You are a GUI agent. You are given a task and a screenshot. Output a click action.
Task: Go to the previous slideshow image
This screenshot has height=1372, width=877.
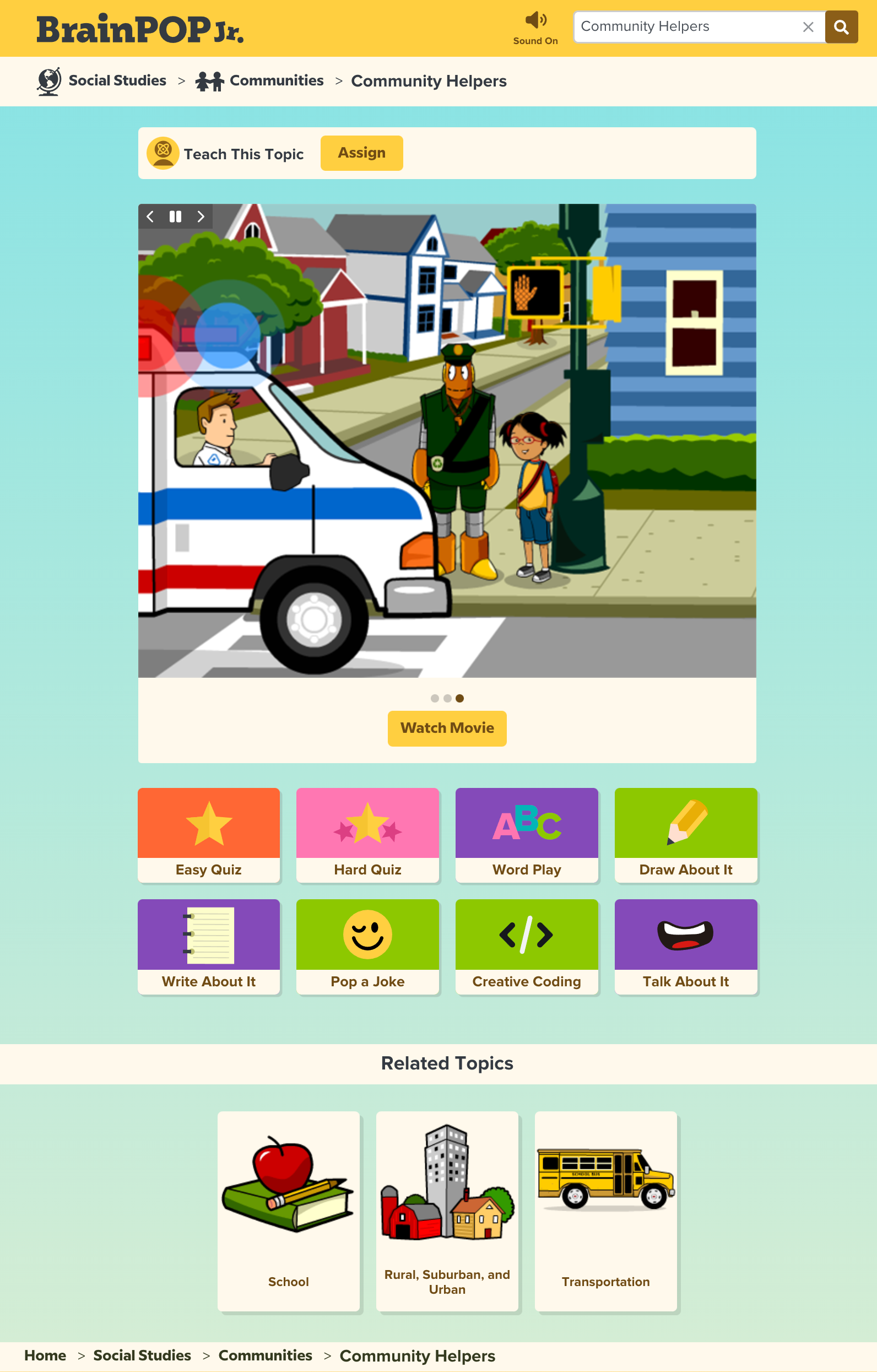pyautogui.click(x=150, y=217)
